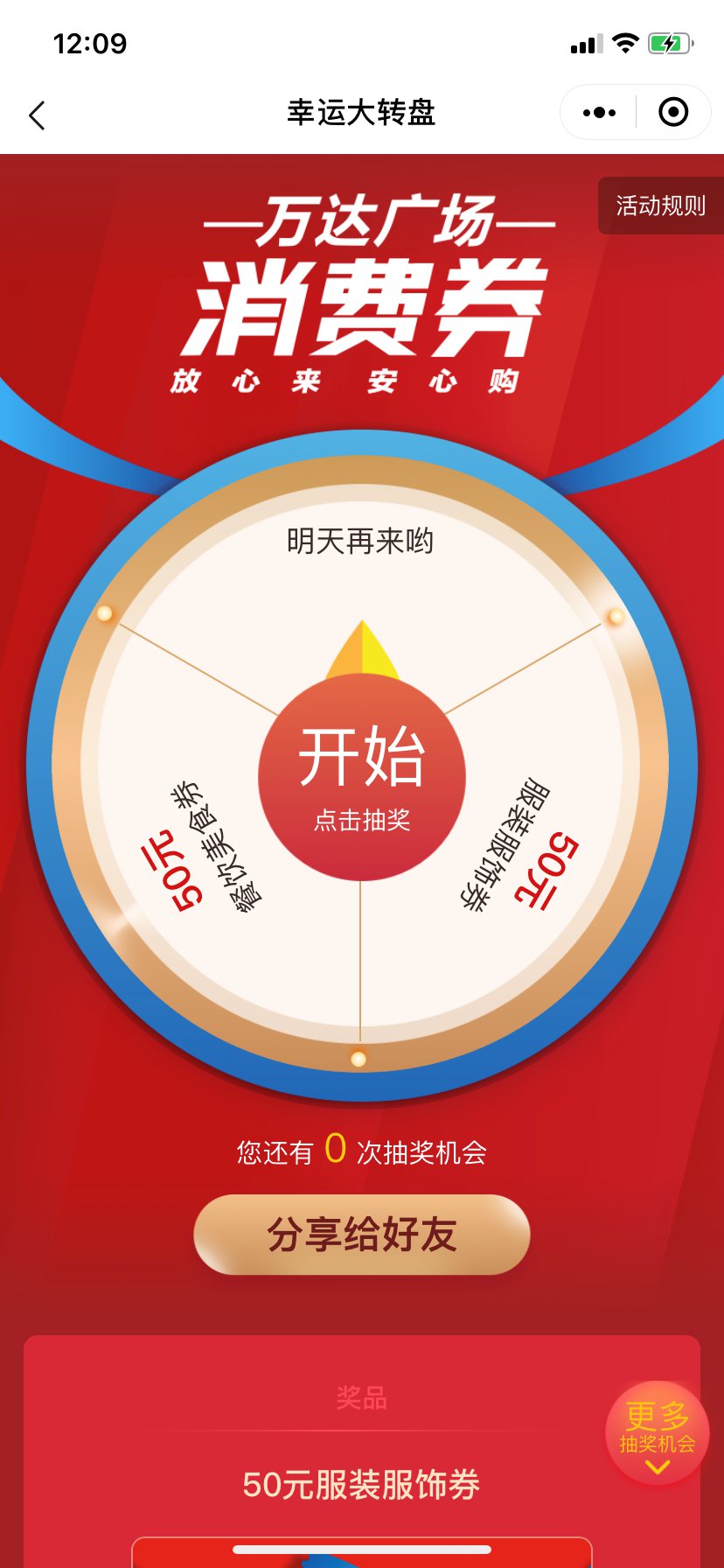Close the mini program via target icon
Image resolution: width=724 pixels, height=1568 pixels.
click(x=672, y=113)
